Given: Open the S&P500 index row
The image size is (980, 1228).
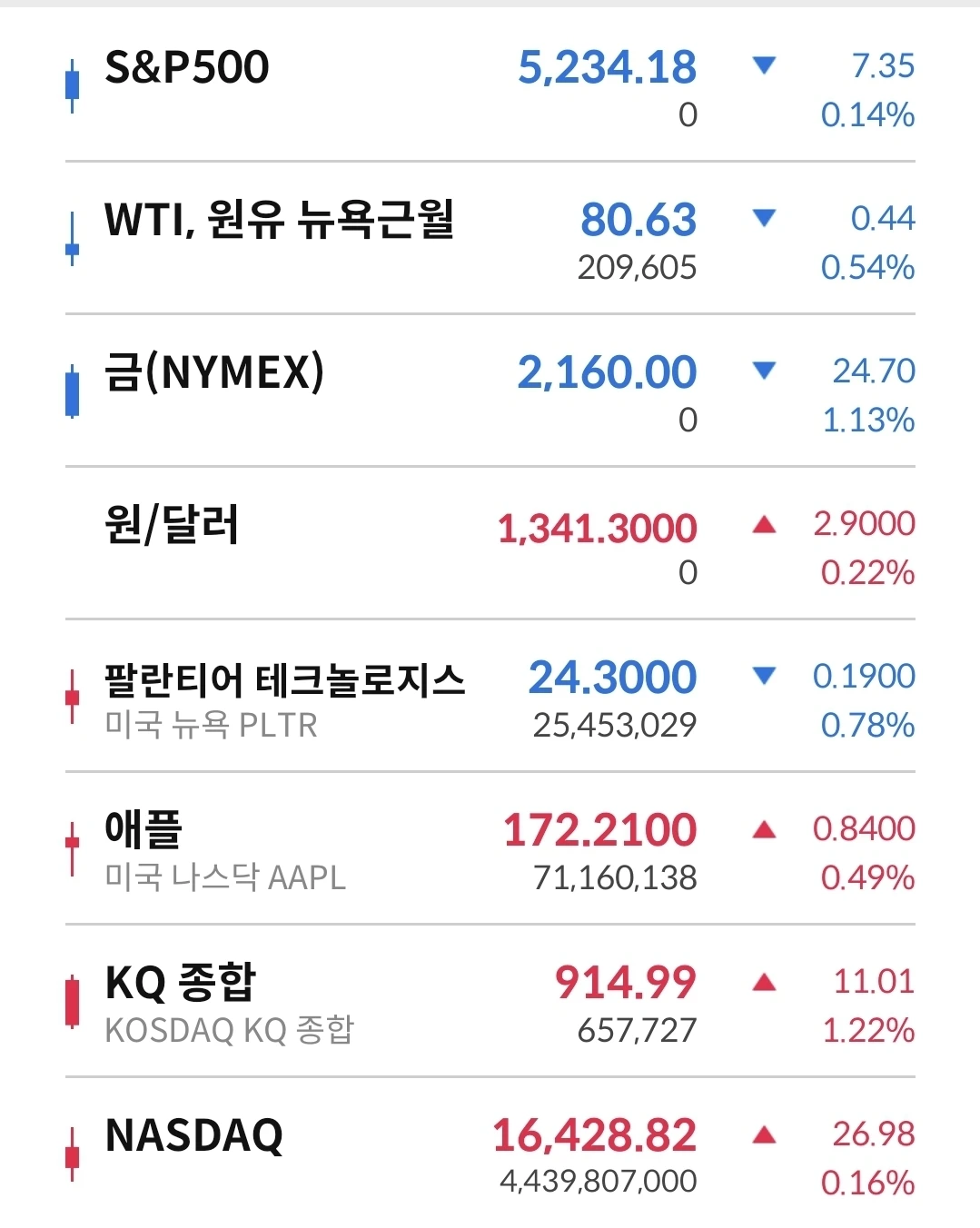Looking at the screenshot, I should tap(490, 86).
